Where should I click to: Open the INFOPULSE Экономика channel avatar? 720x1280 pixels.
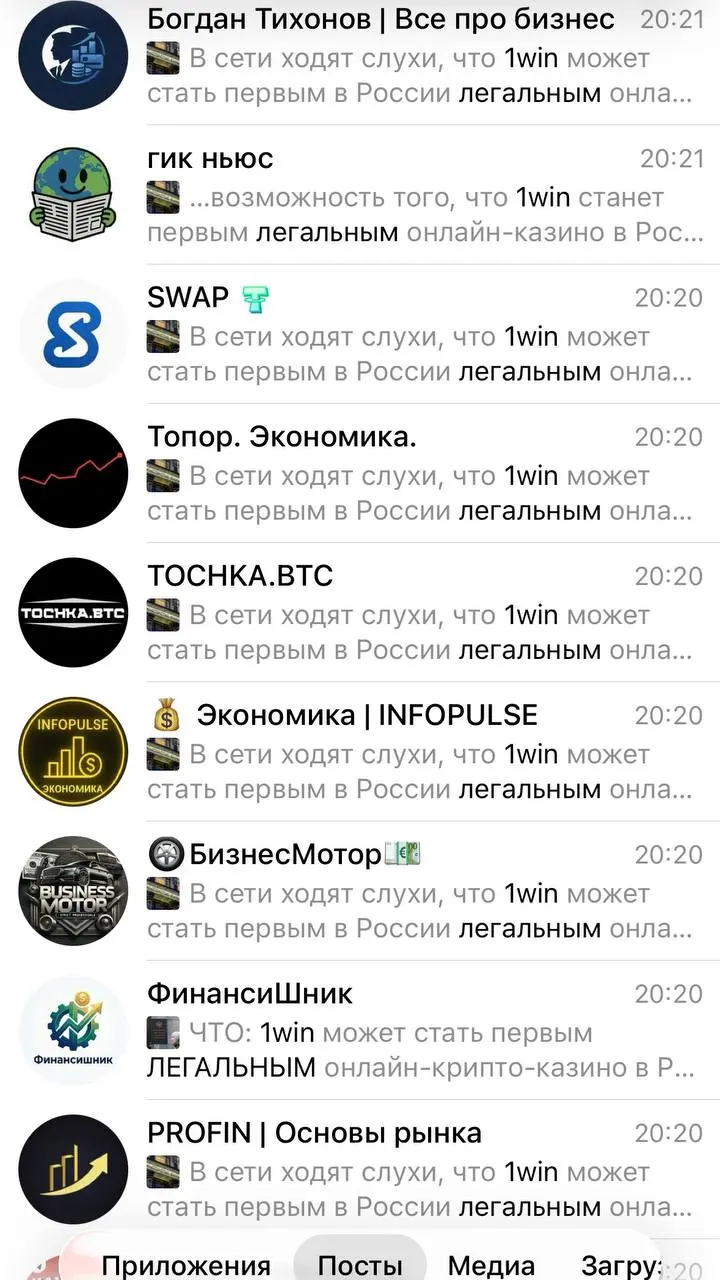tap(72, 751)
